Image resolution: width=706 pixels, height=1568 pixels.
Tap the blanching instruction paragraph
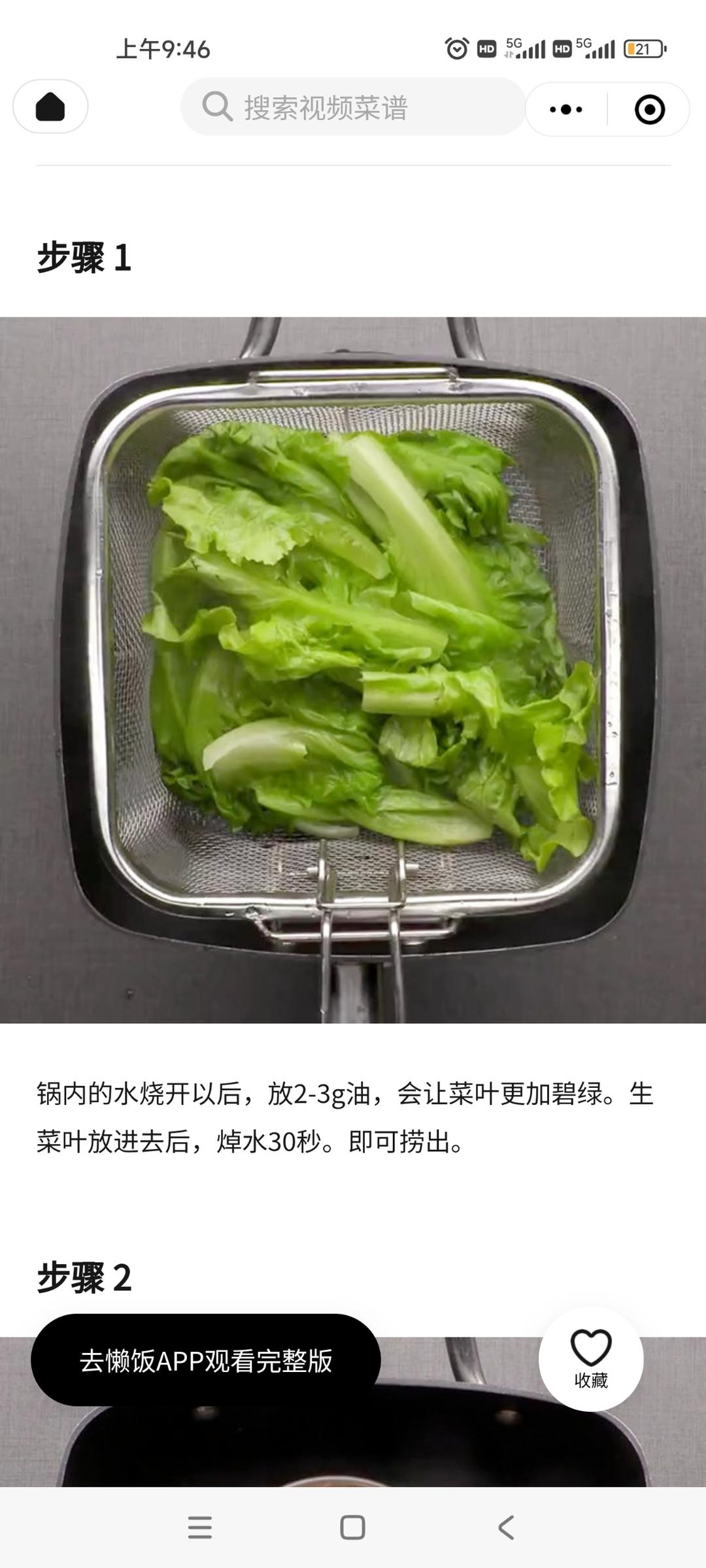[353, 1111]
